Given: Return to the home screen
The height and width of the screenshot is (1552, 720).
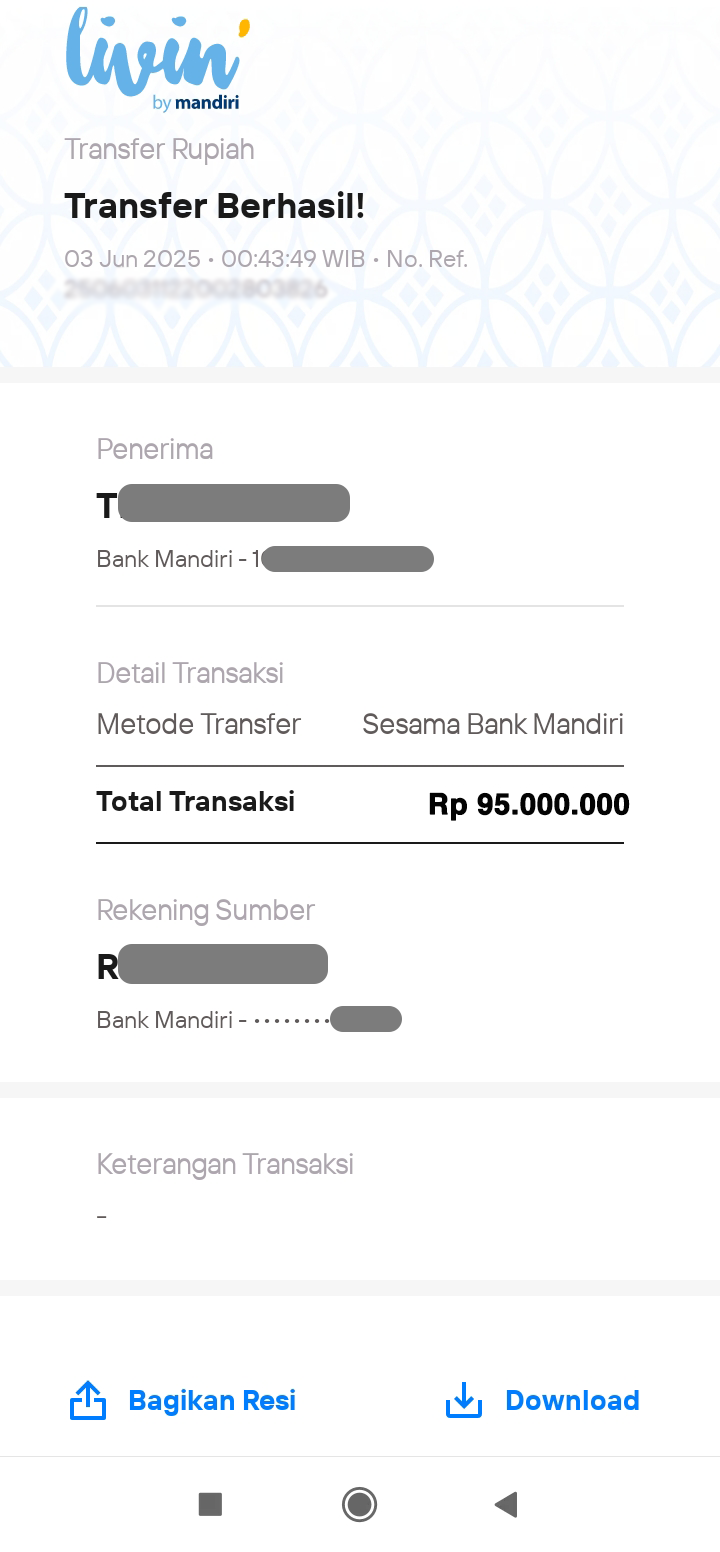Looking at the screenshot, I should [x=359, y=1504].
